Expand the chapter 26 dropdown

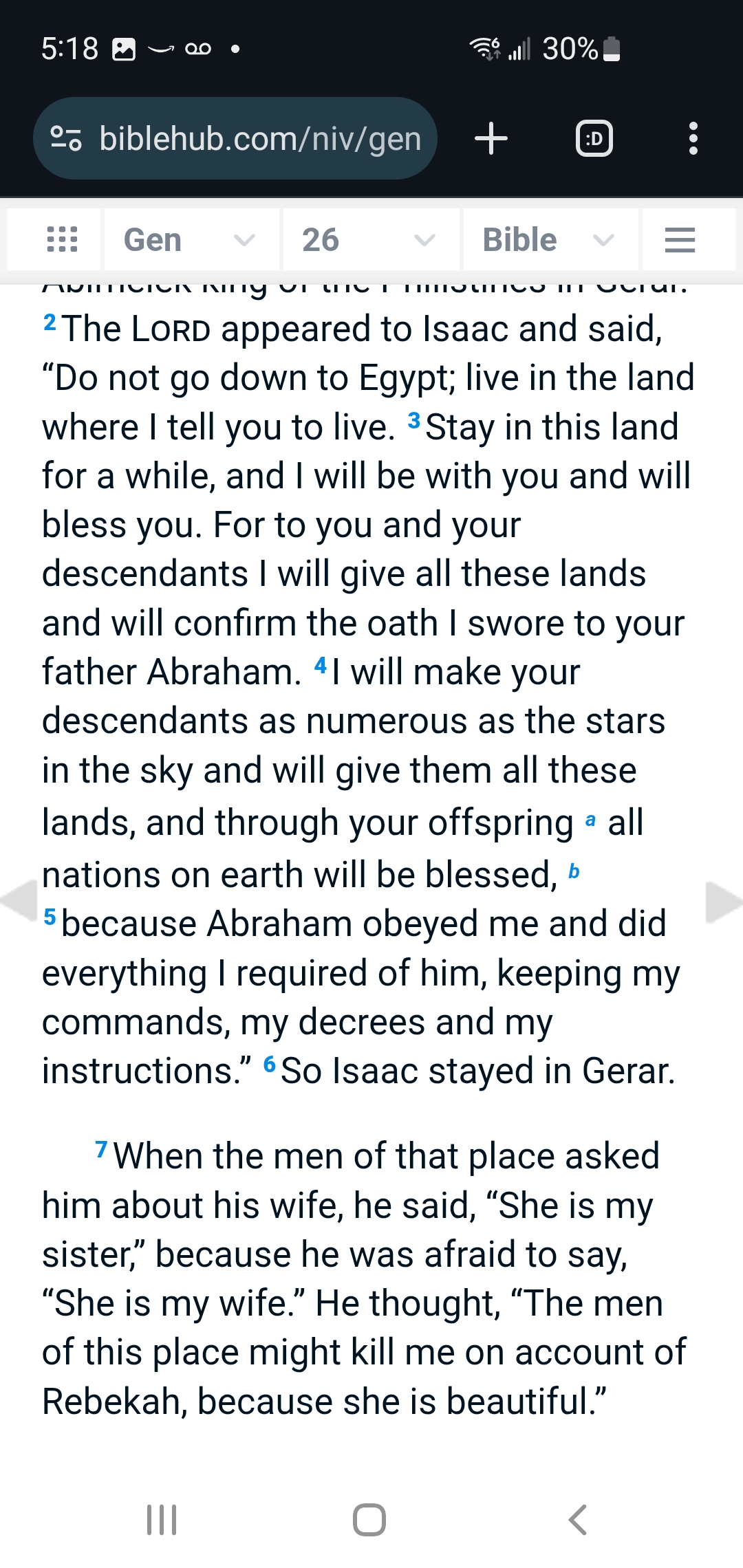[x=371, y=239]
